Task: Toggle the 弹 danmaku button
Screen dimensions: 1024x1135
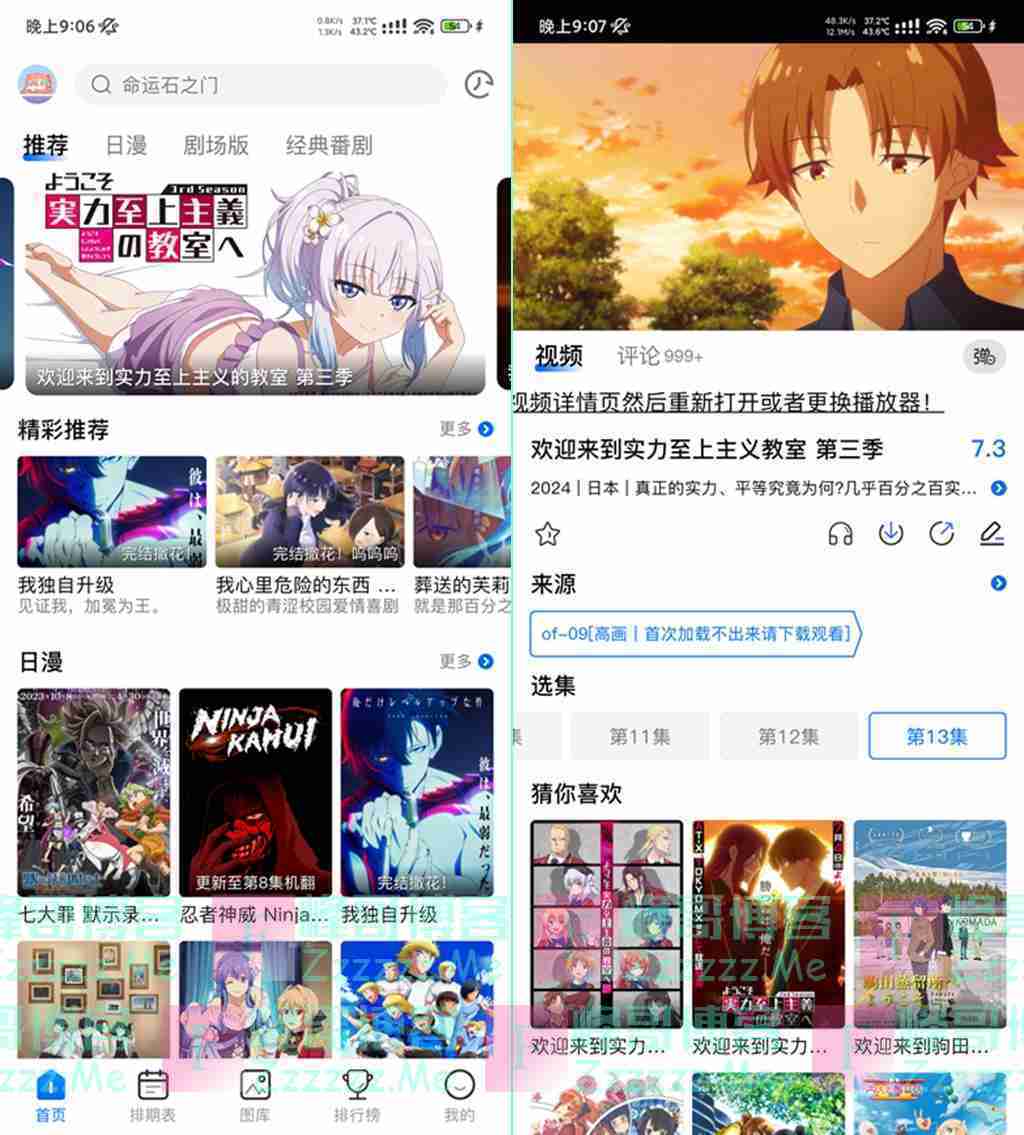Action: (984, 356)
